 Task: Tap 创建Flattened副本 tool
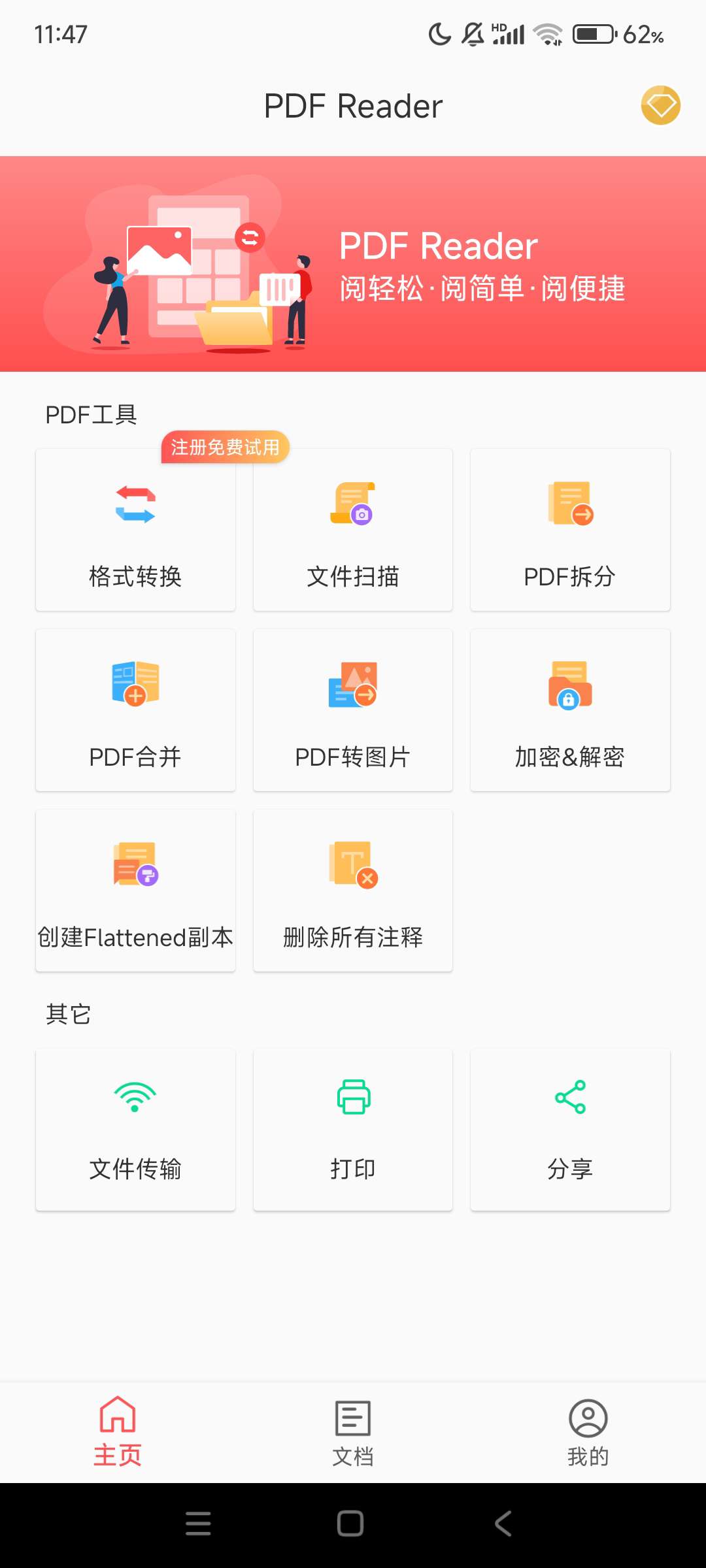(x=135, y=890)
